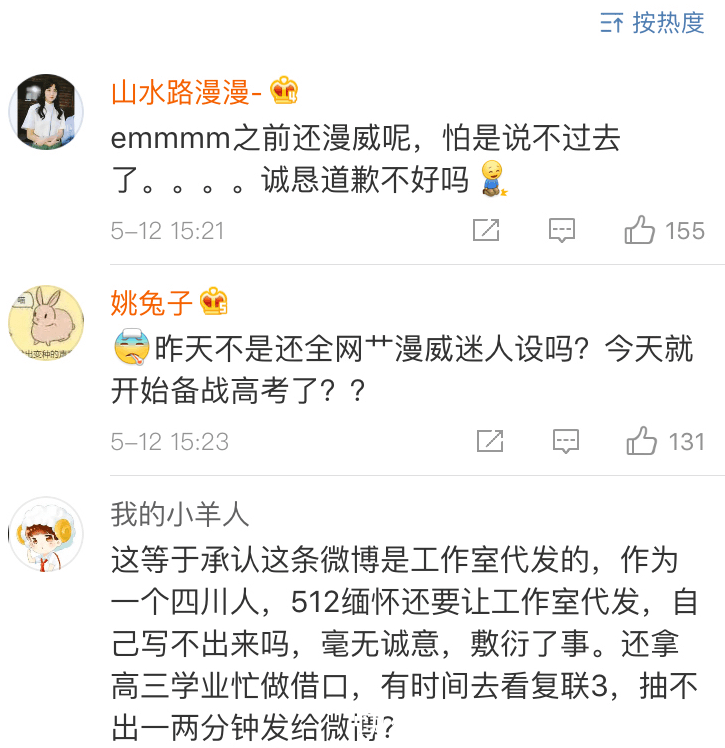Tap the username 山水路漫漫-

tap(187, 93)
